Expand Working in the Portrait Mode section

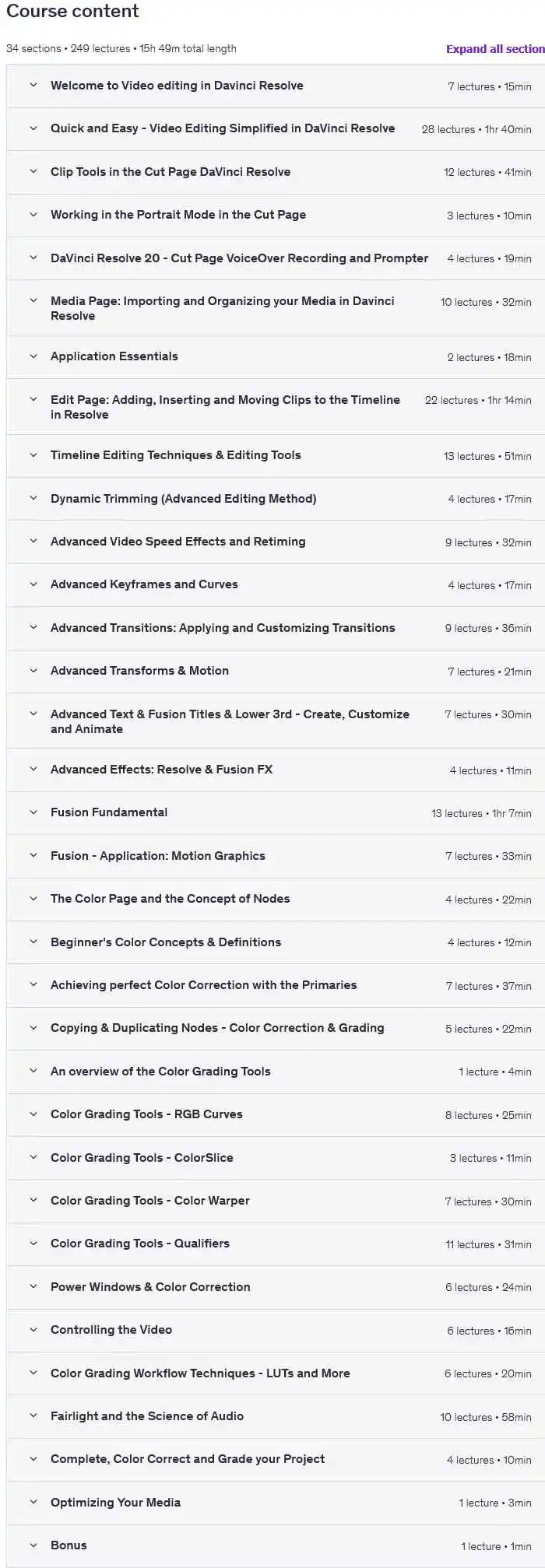click(178, 215)
